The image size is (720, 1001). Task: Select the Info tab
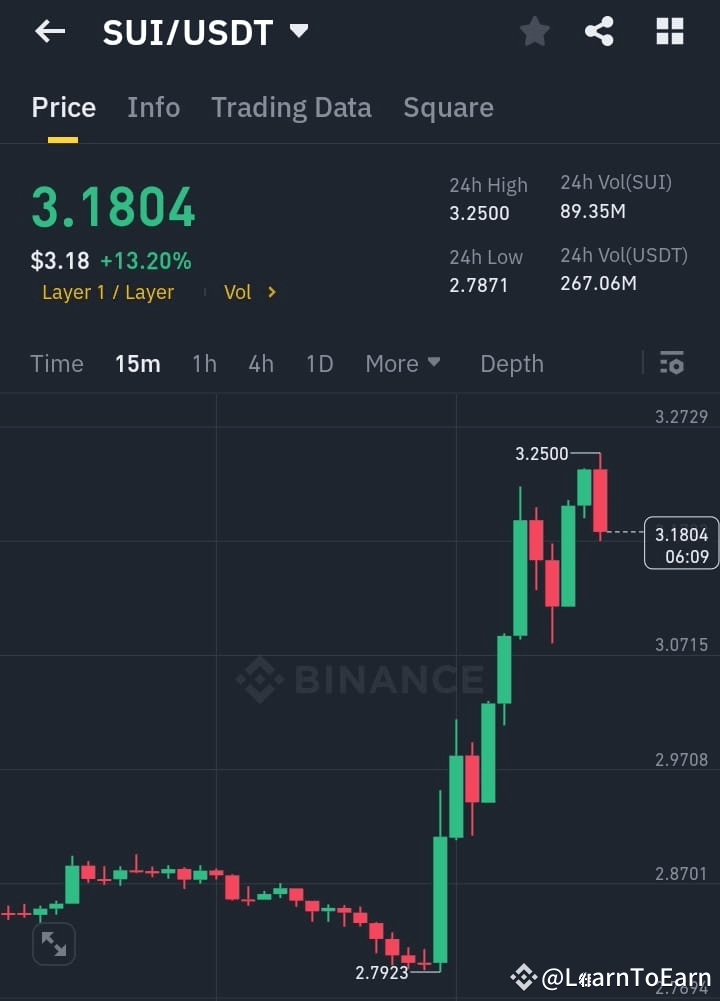pyautogui.click(x=153, y=107)
